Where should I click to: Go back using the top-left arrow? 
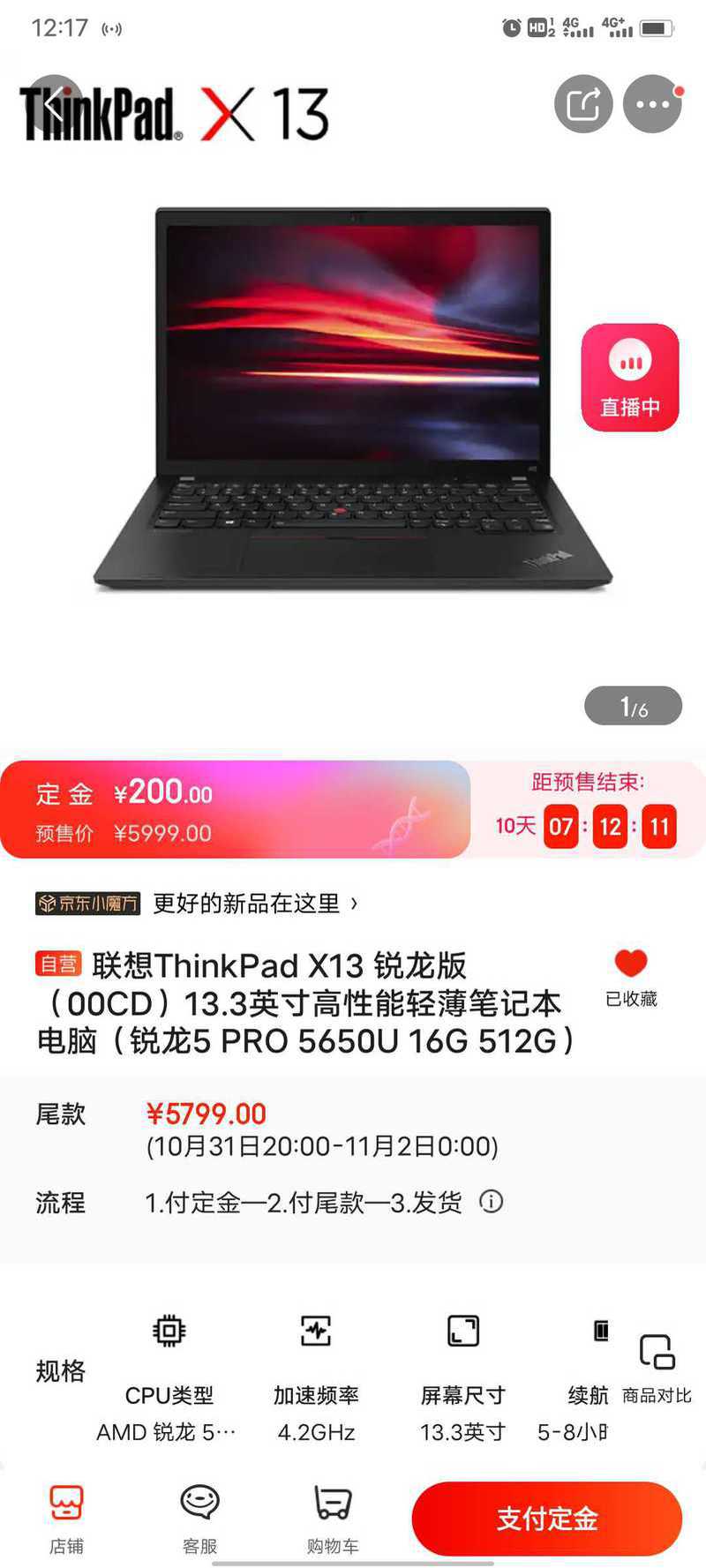click(54, 104)
